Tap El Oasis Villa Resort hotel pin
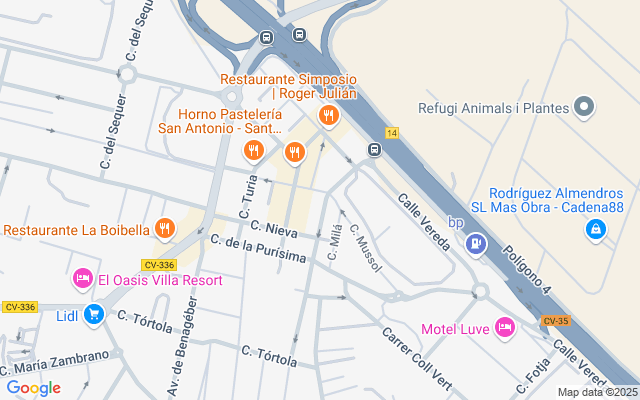 (x=83, y=279)
